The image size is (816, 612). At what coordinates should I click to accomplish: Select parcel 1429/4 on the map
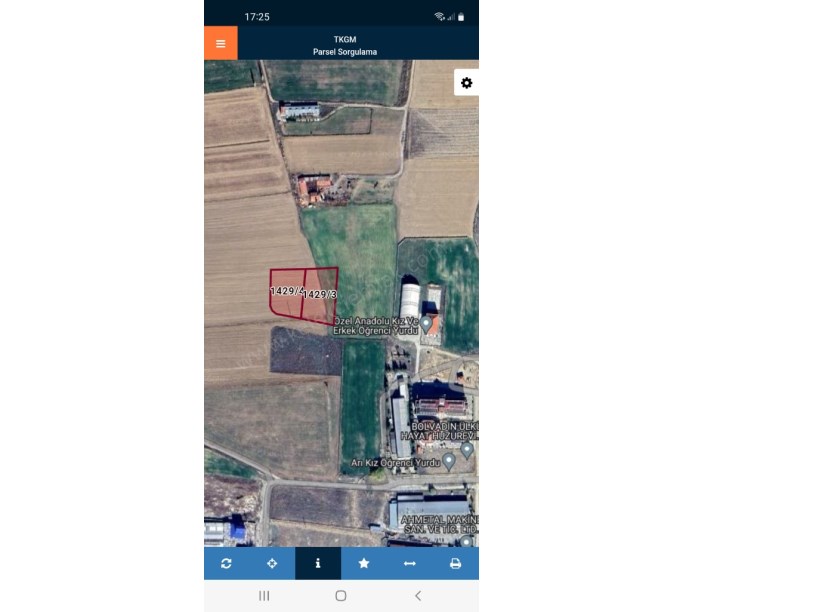[x=285, y=300]
